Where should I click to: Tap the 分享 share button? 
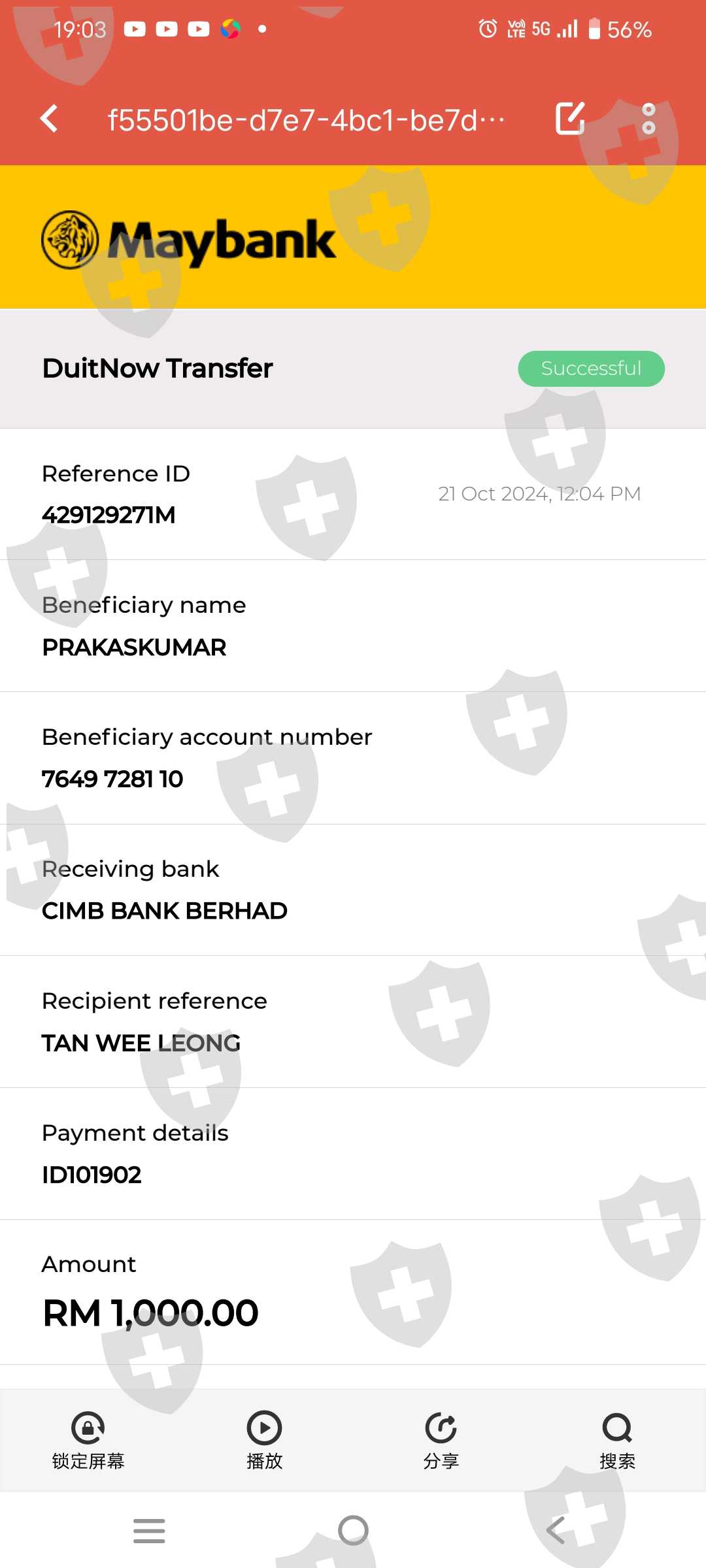click(441, 1441)
